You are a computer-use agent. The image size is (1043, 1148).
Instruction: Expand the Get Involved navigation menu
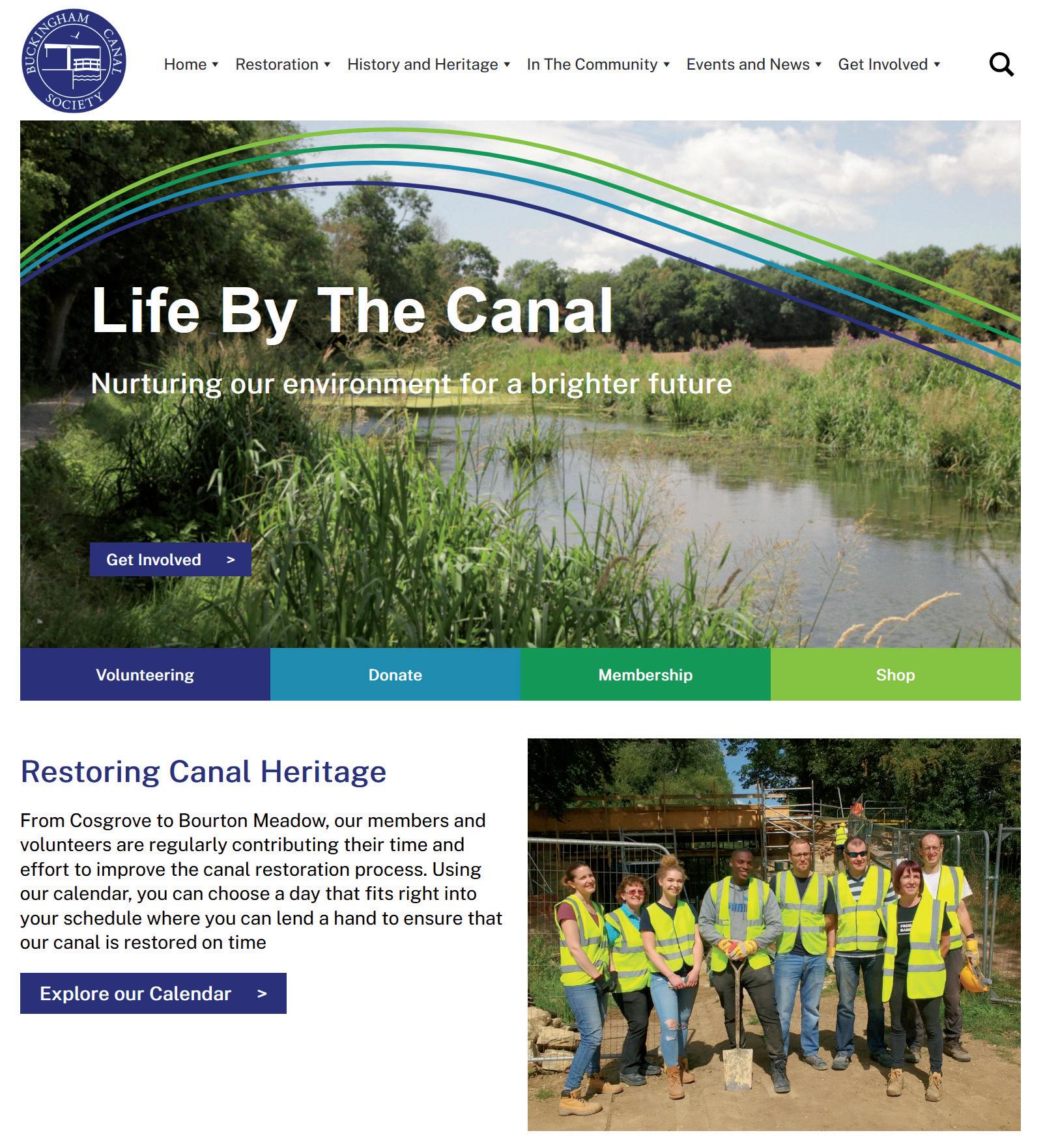[889, 64]
